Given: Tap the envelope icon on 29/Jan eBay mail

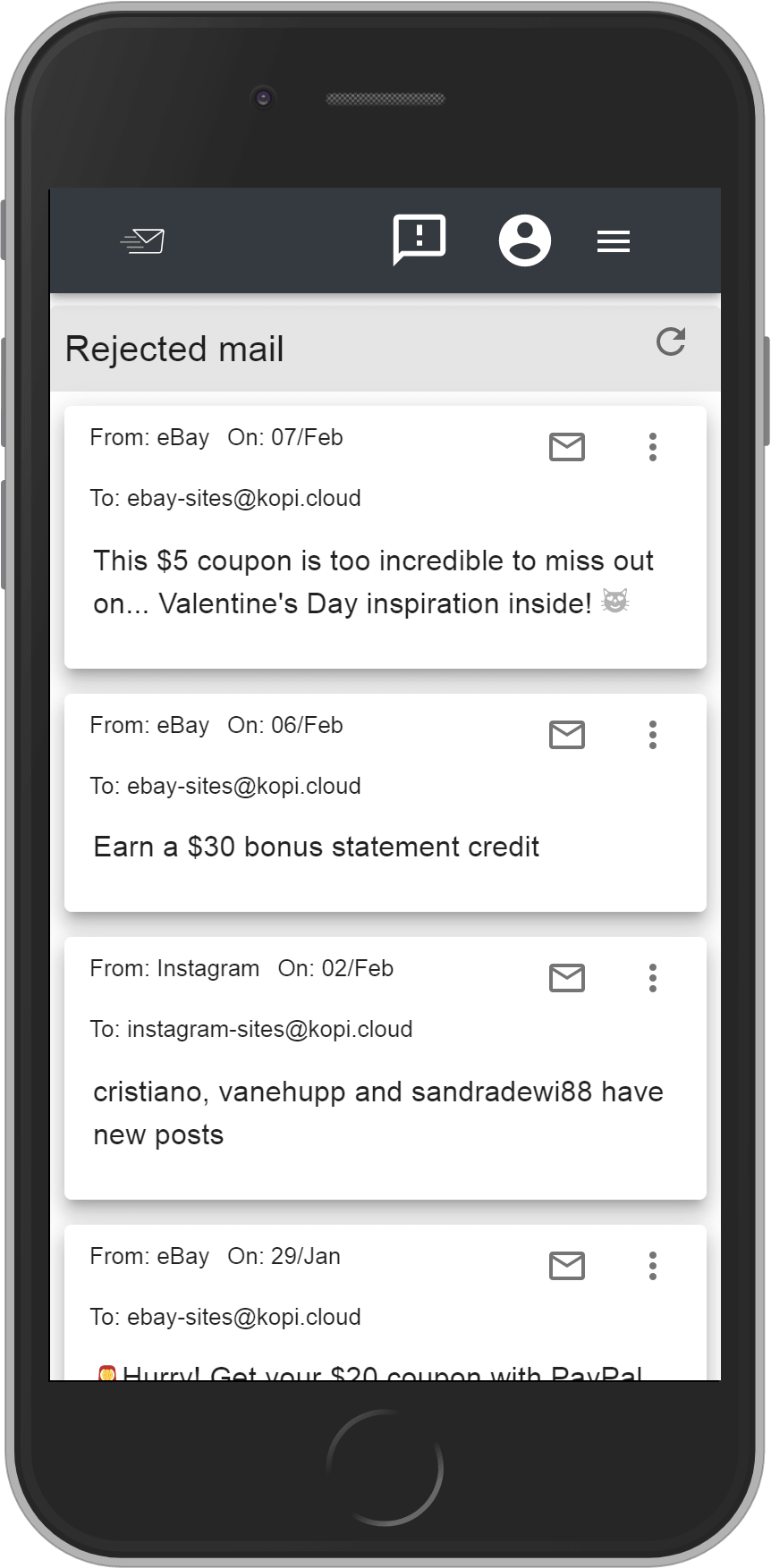Looking at the screenshot, I should pyautogui.click(x=567, y=1266).
